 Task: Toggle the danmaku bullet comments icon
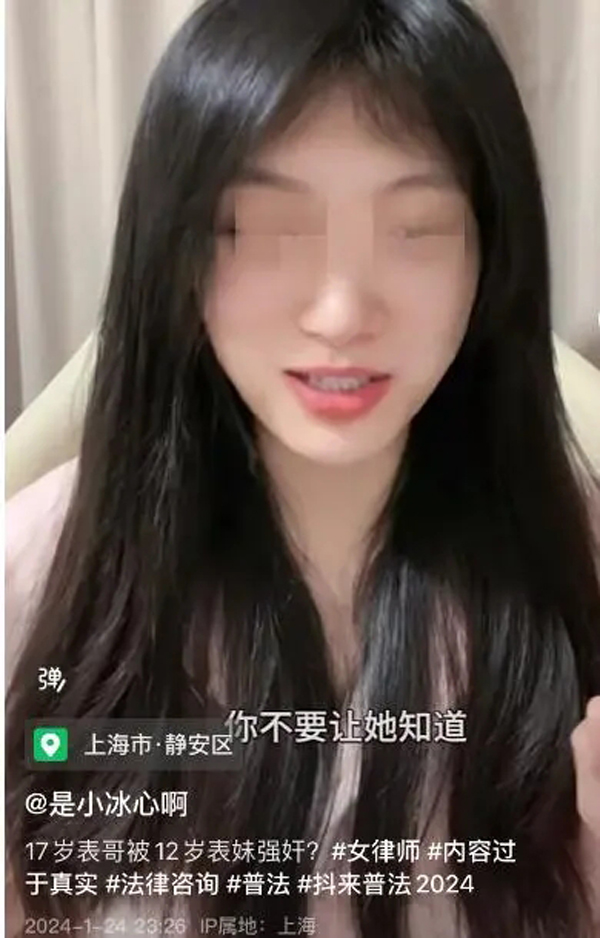click(51, 681)
